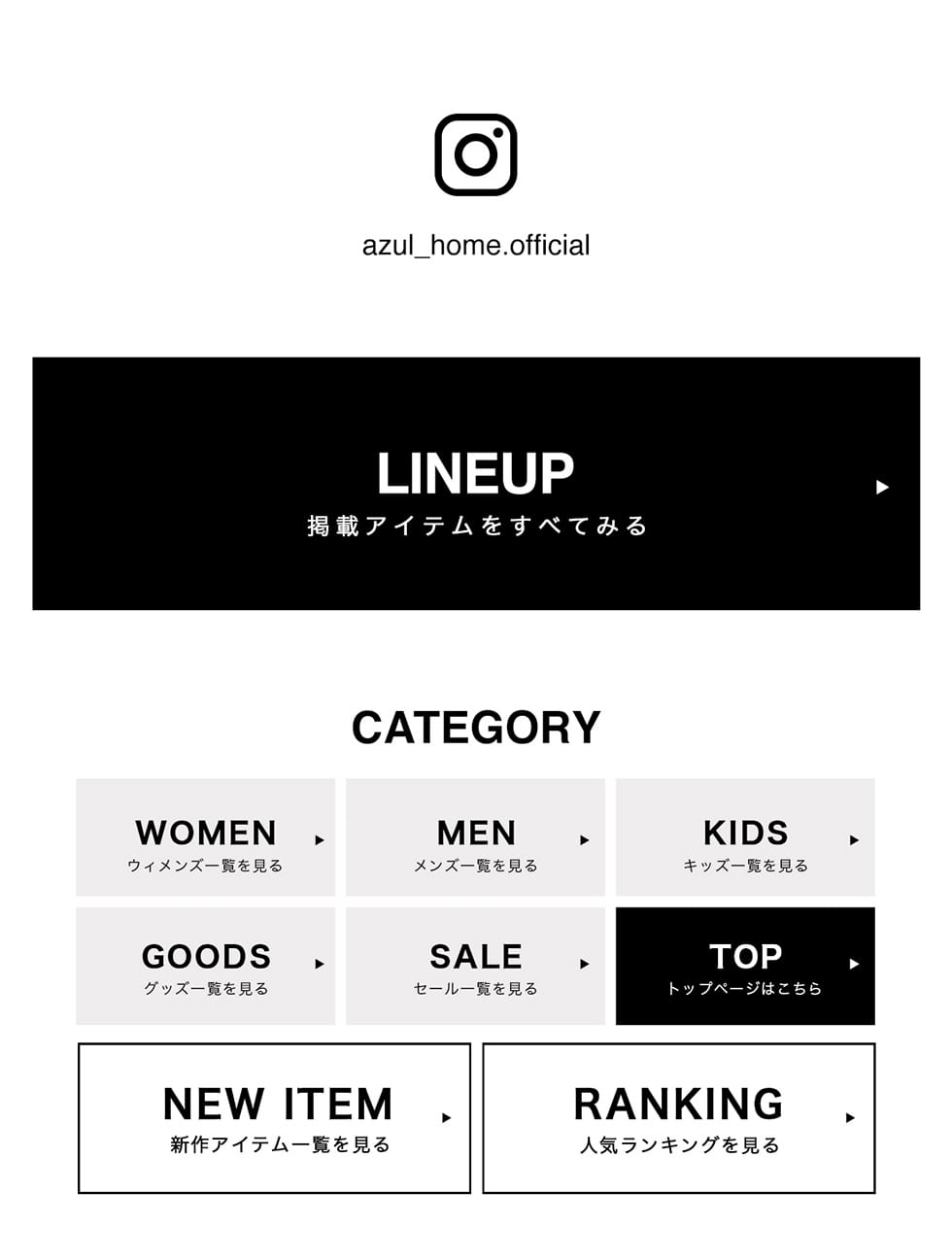Select the WOMEN category
The image size is (952, 1260).
pyautogui.click(x=206, y=837)
